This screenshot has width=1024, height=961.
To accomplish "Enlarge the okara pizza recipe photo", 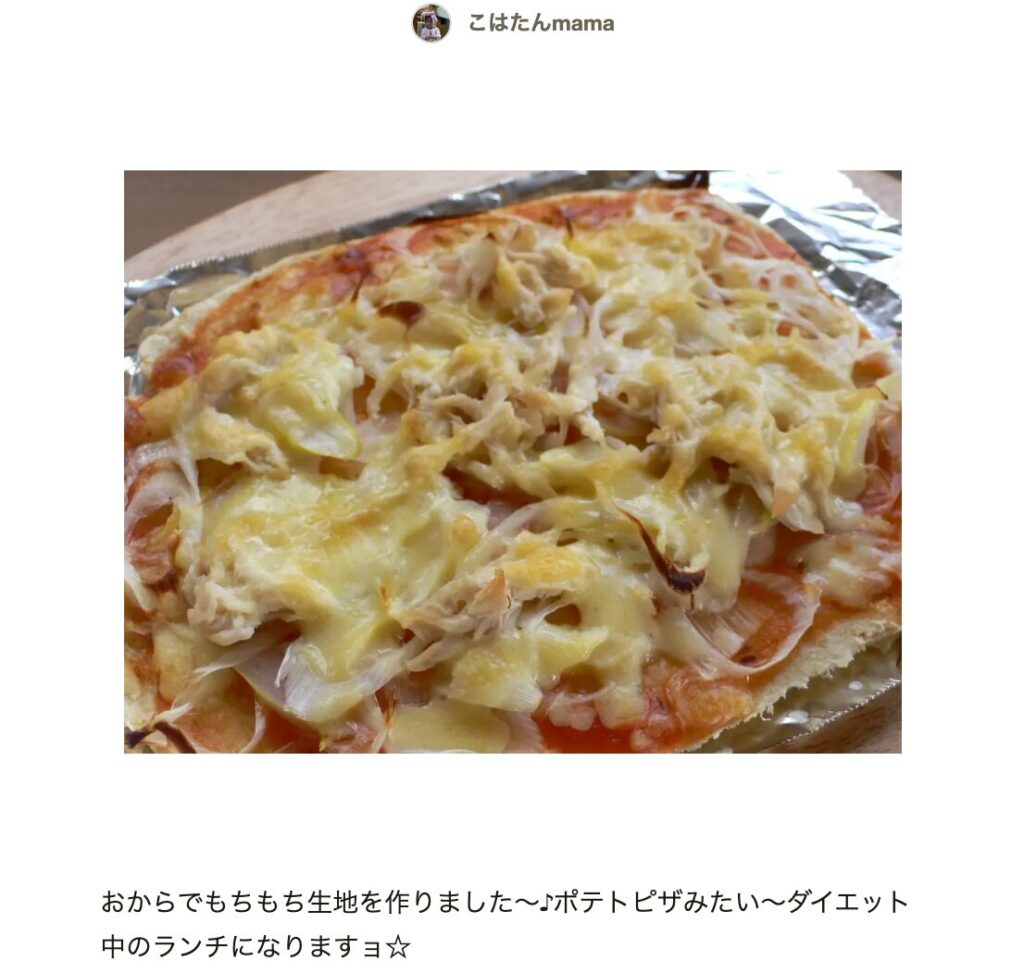I will point(512,461).
